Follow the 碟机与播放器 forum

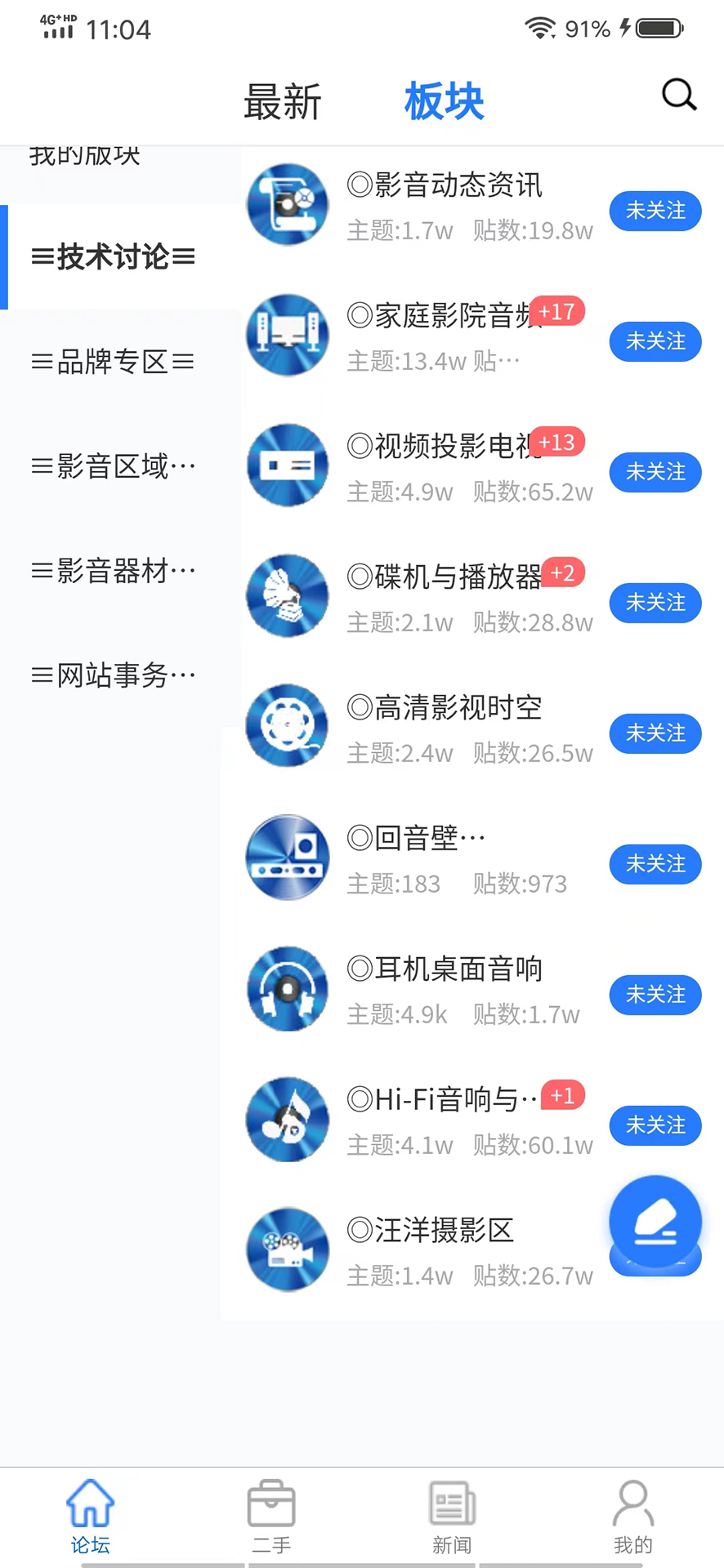(655, 603)
